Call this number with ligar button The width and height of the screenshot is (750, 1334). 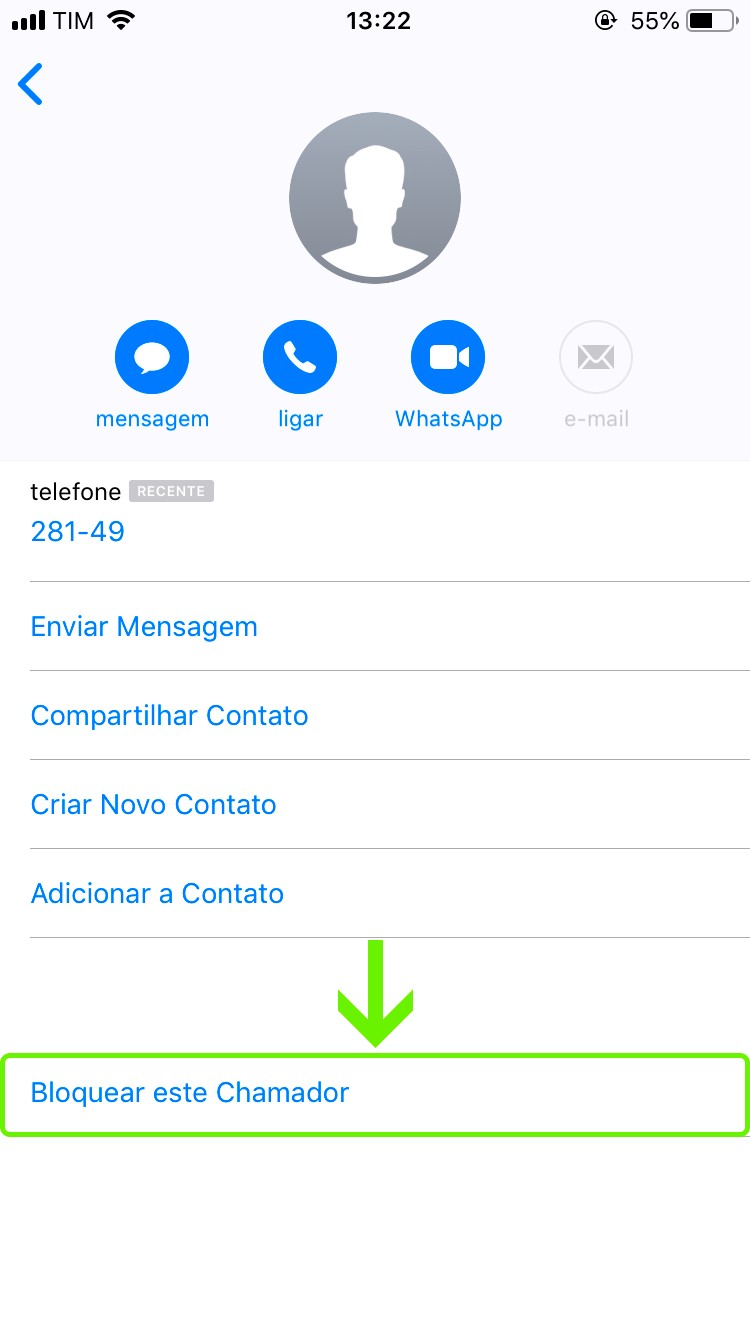300,358
